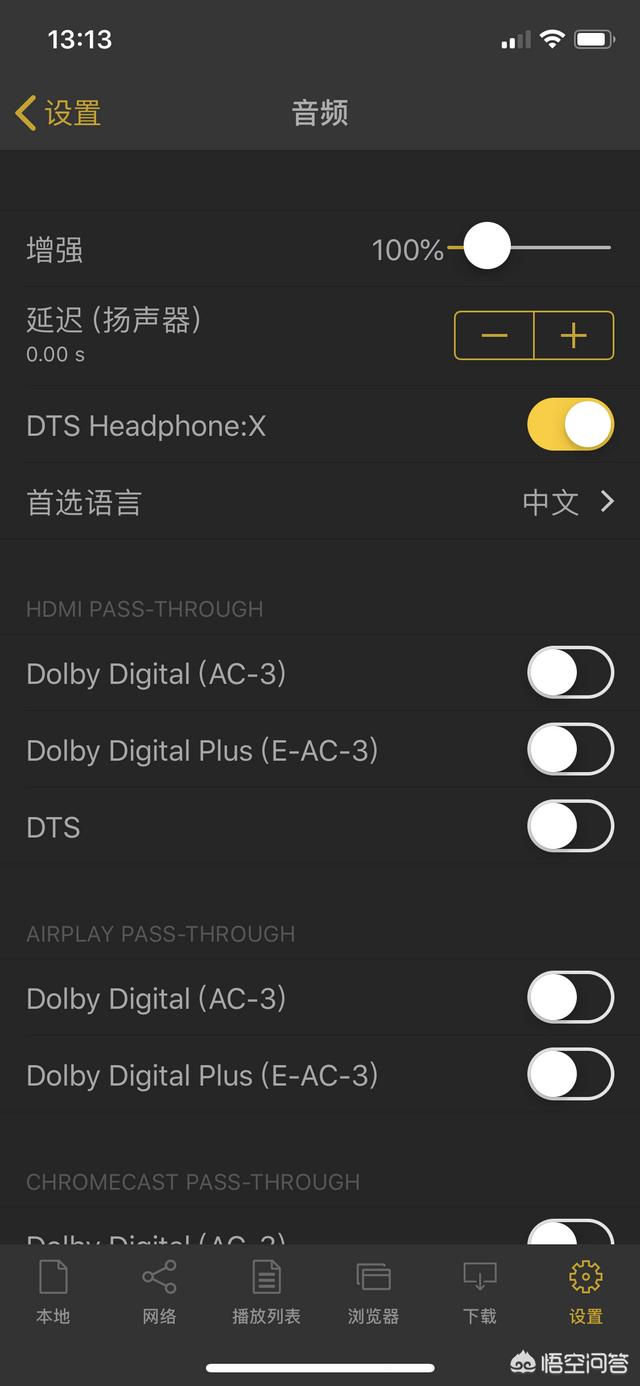Open 首选语言 language selection

(320, 502)
